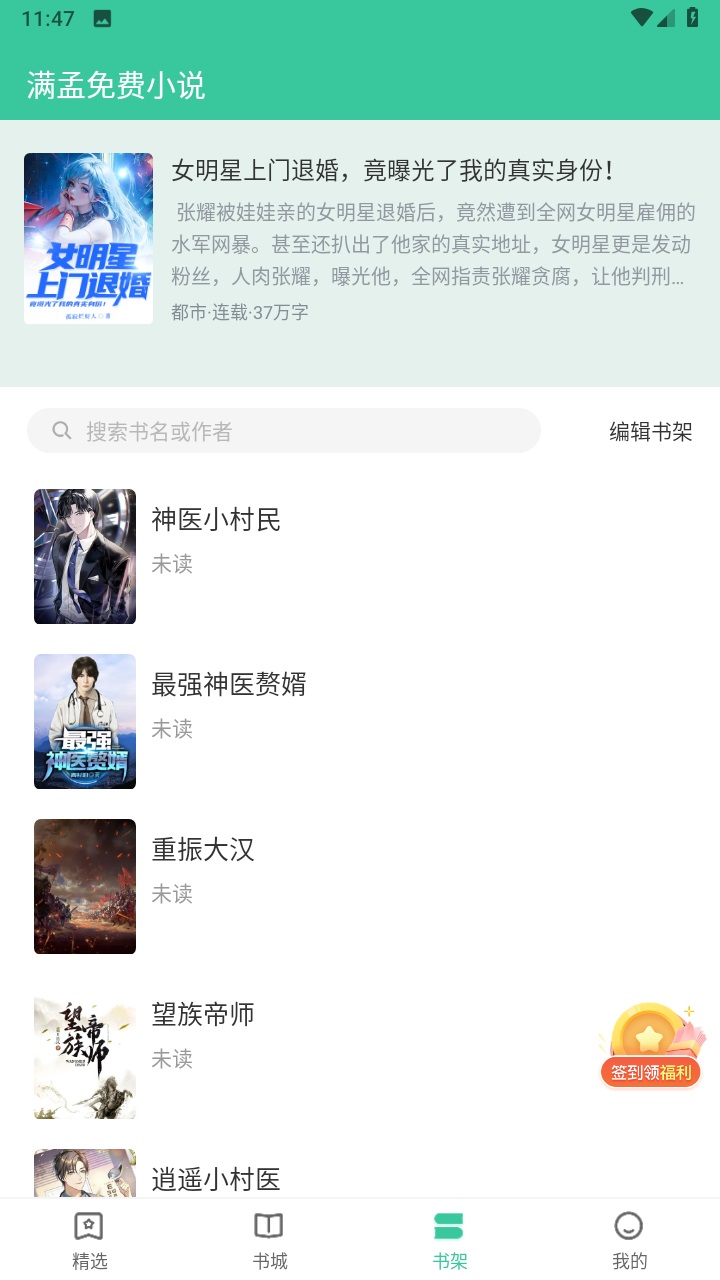
Task: Click the status bar image notification icon
Action: (104, 16)
